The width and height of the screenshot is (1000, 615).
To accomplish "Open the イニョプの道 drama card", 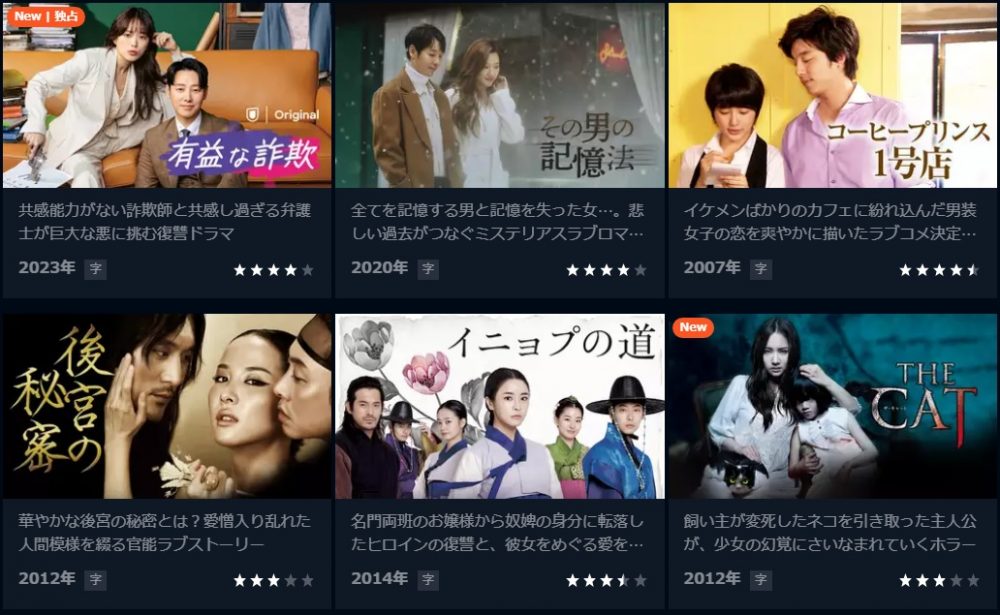I will (x=499, y=407).
